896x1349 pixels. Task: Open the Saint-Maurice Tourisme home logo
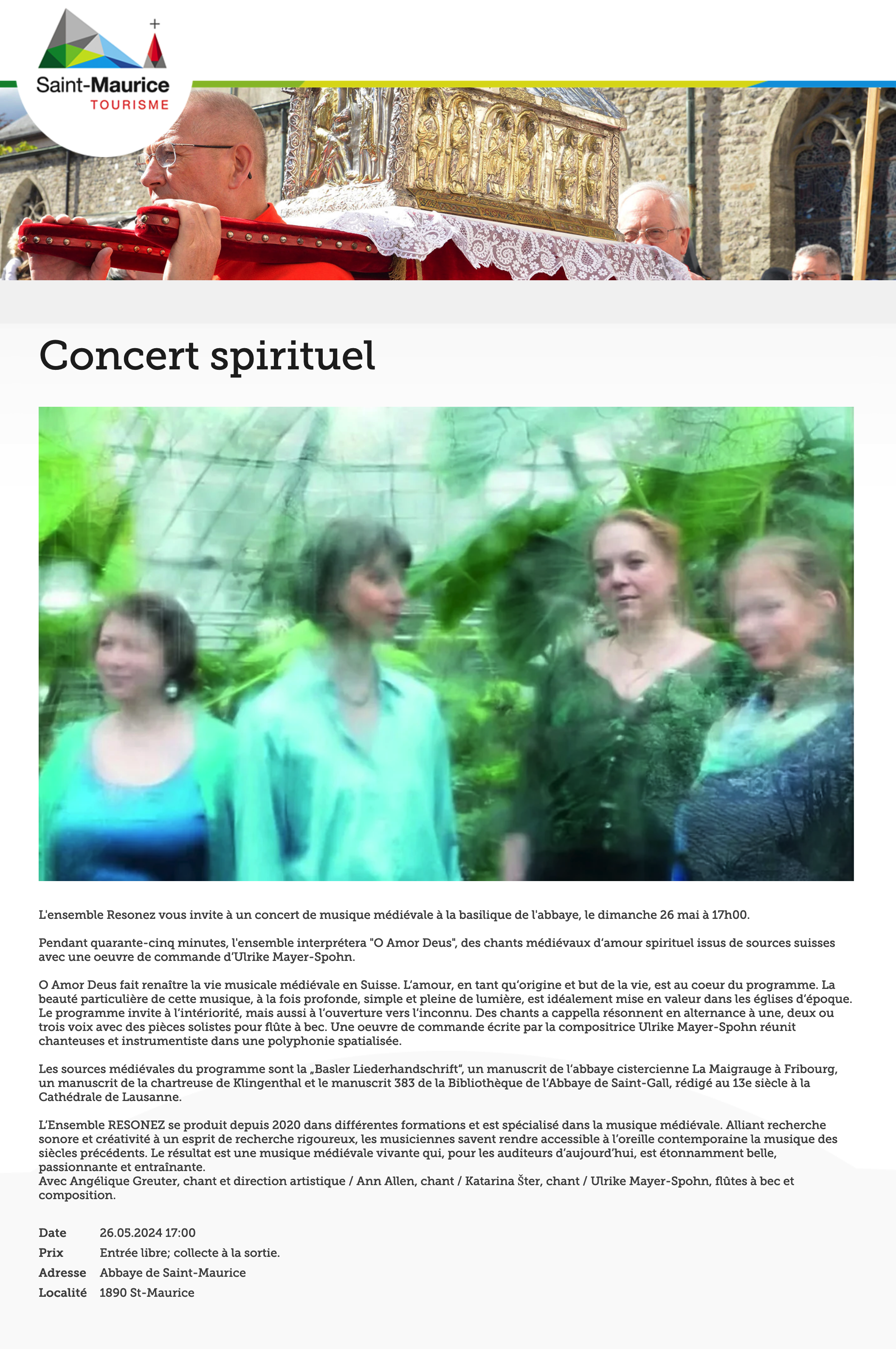103,63
